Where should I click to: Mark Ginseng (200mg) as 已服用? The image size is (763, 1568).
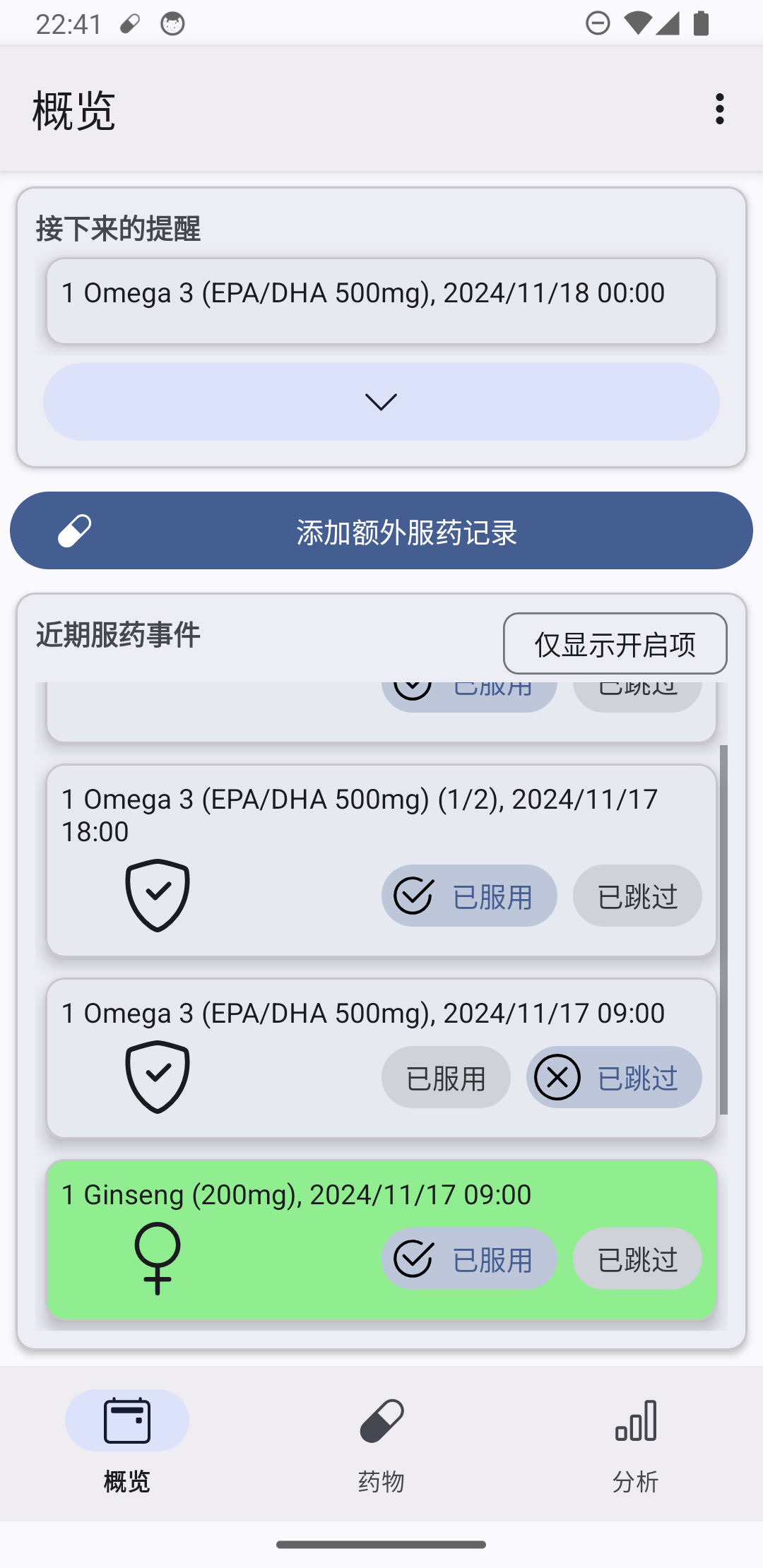coord(469,1259)
